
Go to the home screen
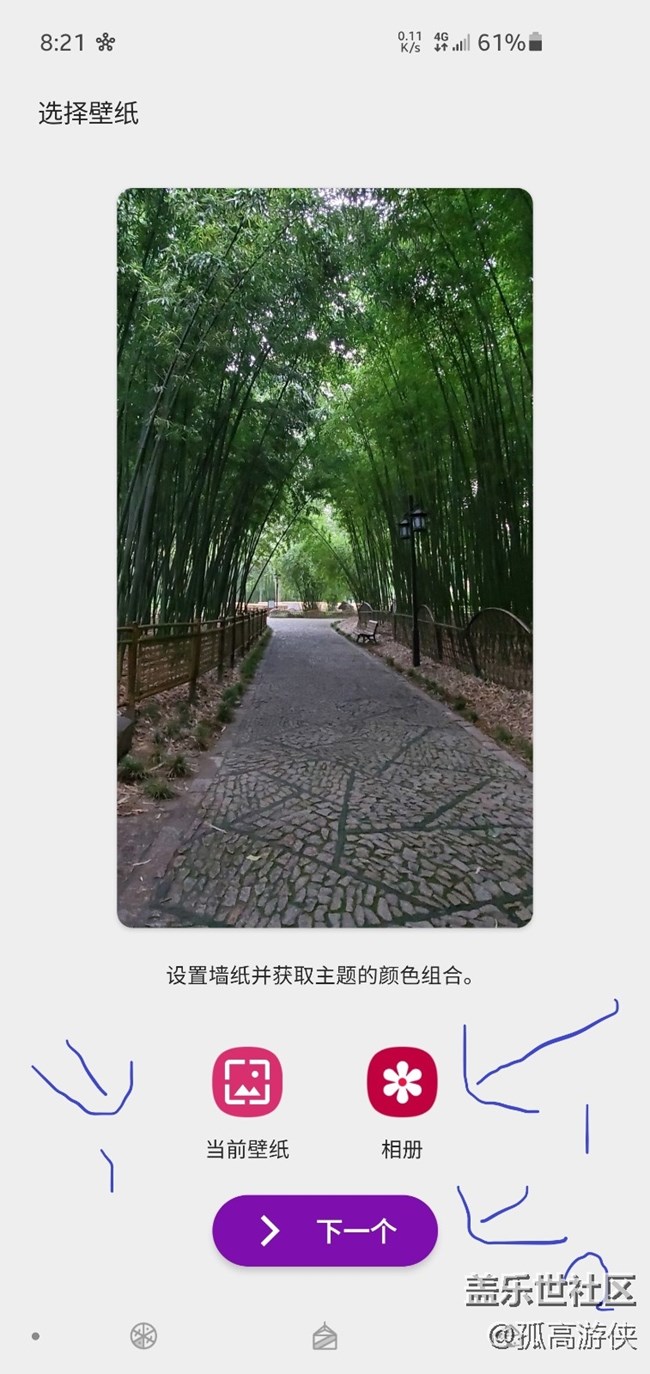[x=325, y=1337]
